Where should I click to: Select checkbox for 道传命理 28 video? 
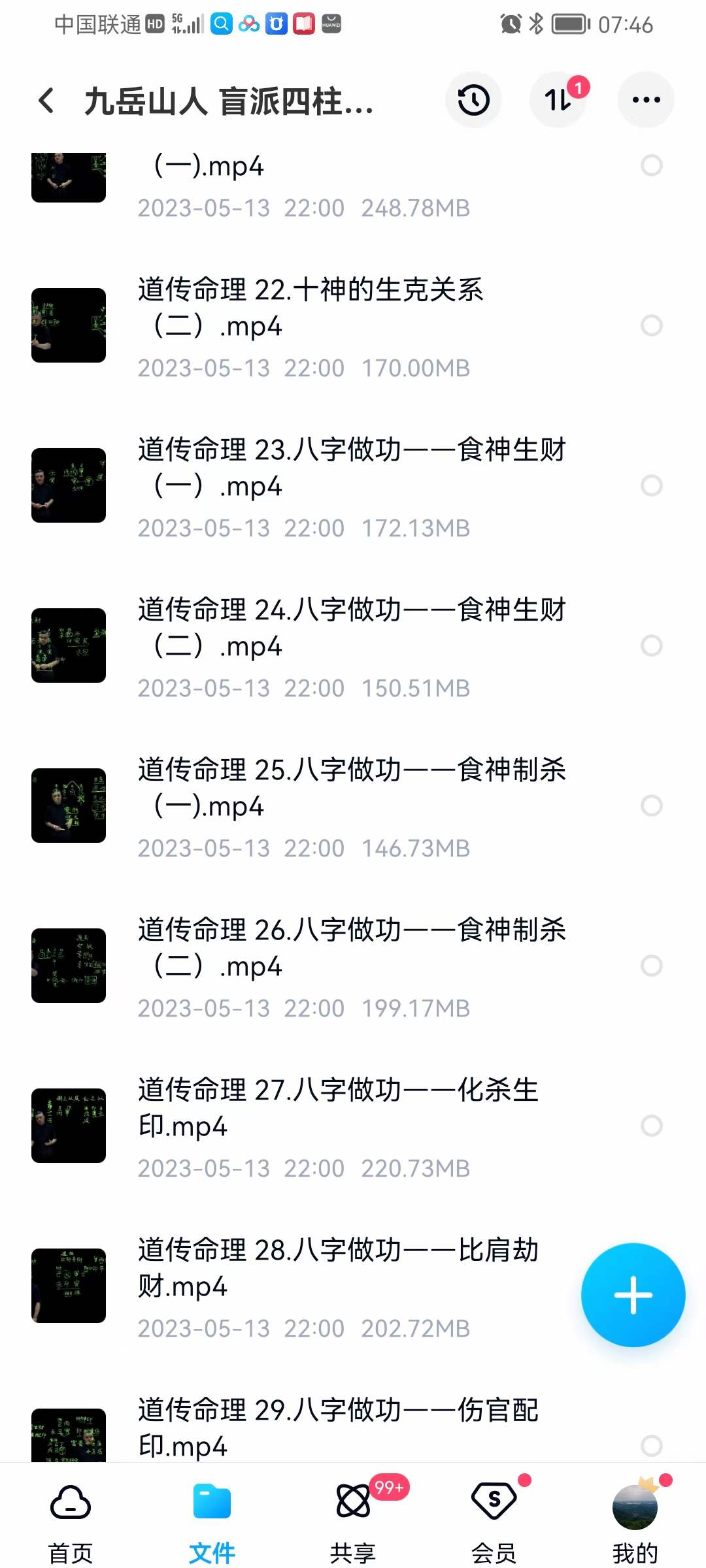(x=650, y=1286)
